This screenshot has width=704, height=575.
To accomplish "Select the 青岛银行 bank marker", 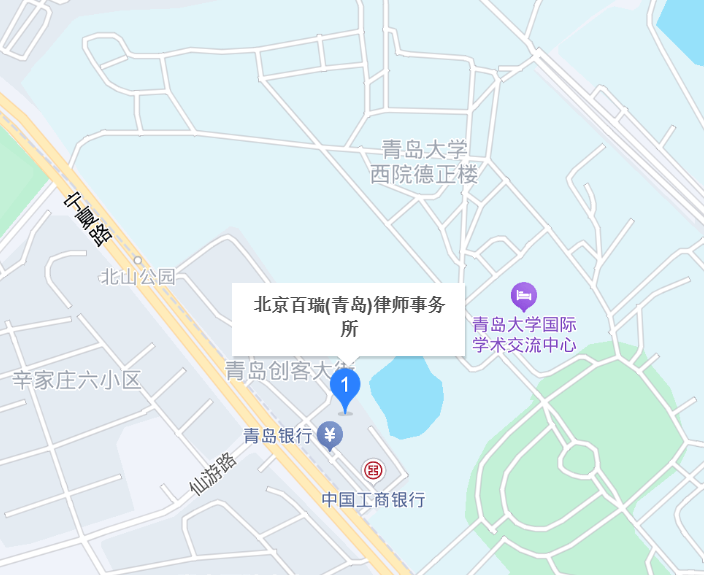I will coord(330,435).
